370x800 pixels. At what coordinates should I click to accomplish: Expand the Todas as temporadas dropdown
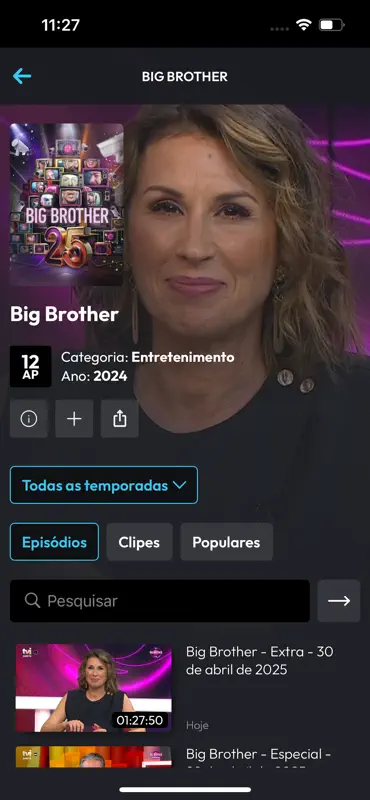pos(104,485)
